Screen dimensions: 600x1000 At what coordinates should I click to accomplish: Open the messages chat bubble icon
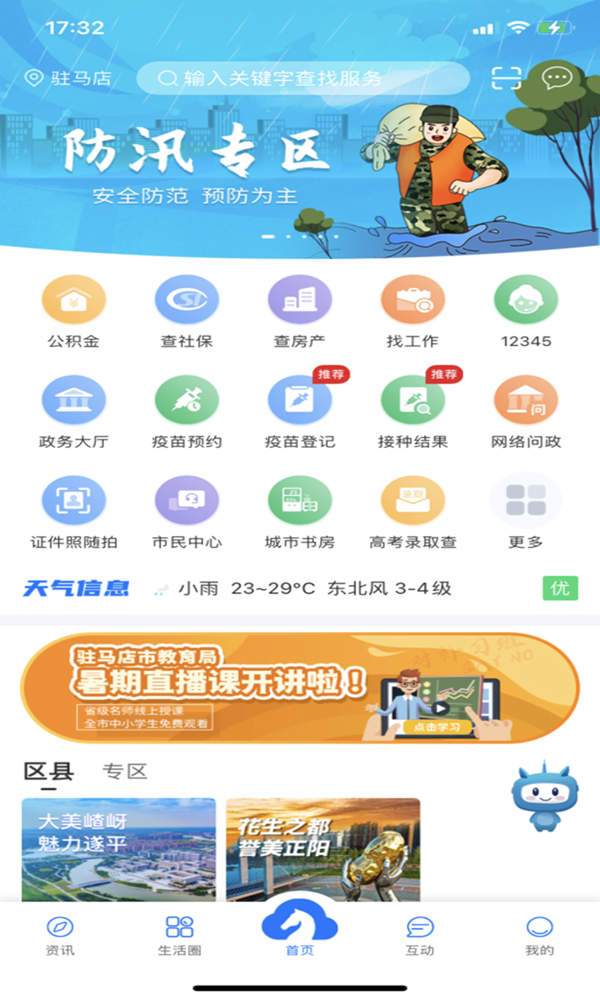click(557, 78)
